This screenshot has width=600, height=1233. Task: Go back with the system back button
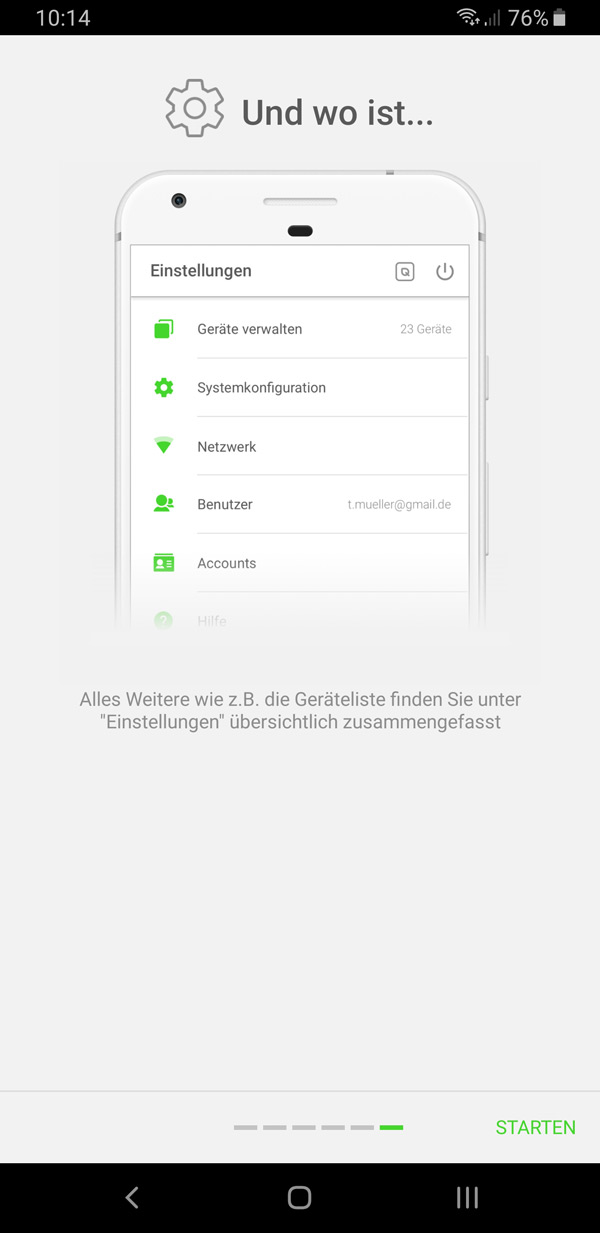coord(132,1197)
